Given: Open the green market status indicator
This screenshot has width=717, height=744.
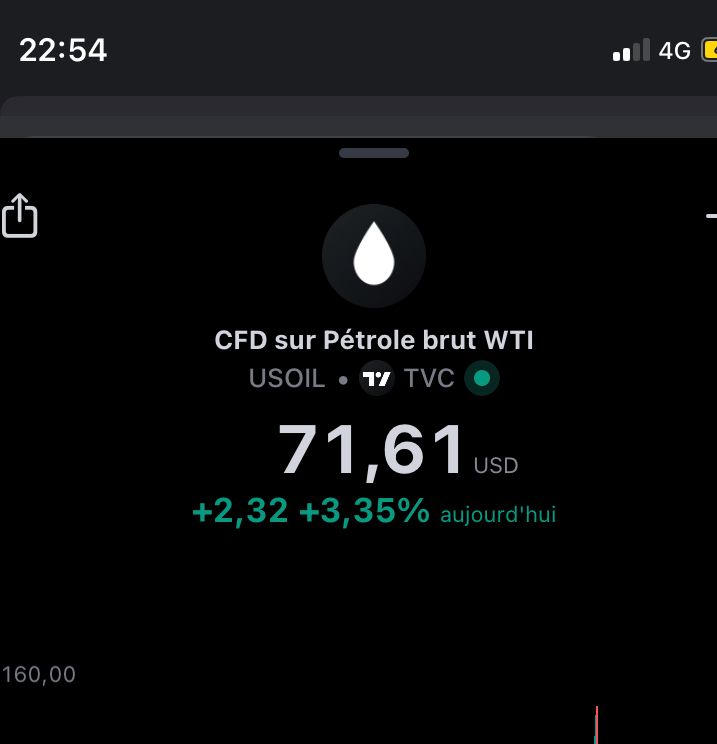Looking at the screenshot, I should (x=482, y=379).
